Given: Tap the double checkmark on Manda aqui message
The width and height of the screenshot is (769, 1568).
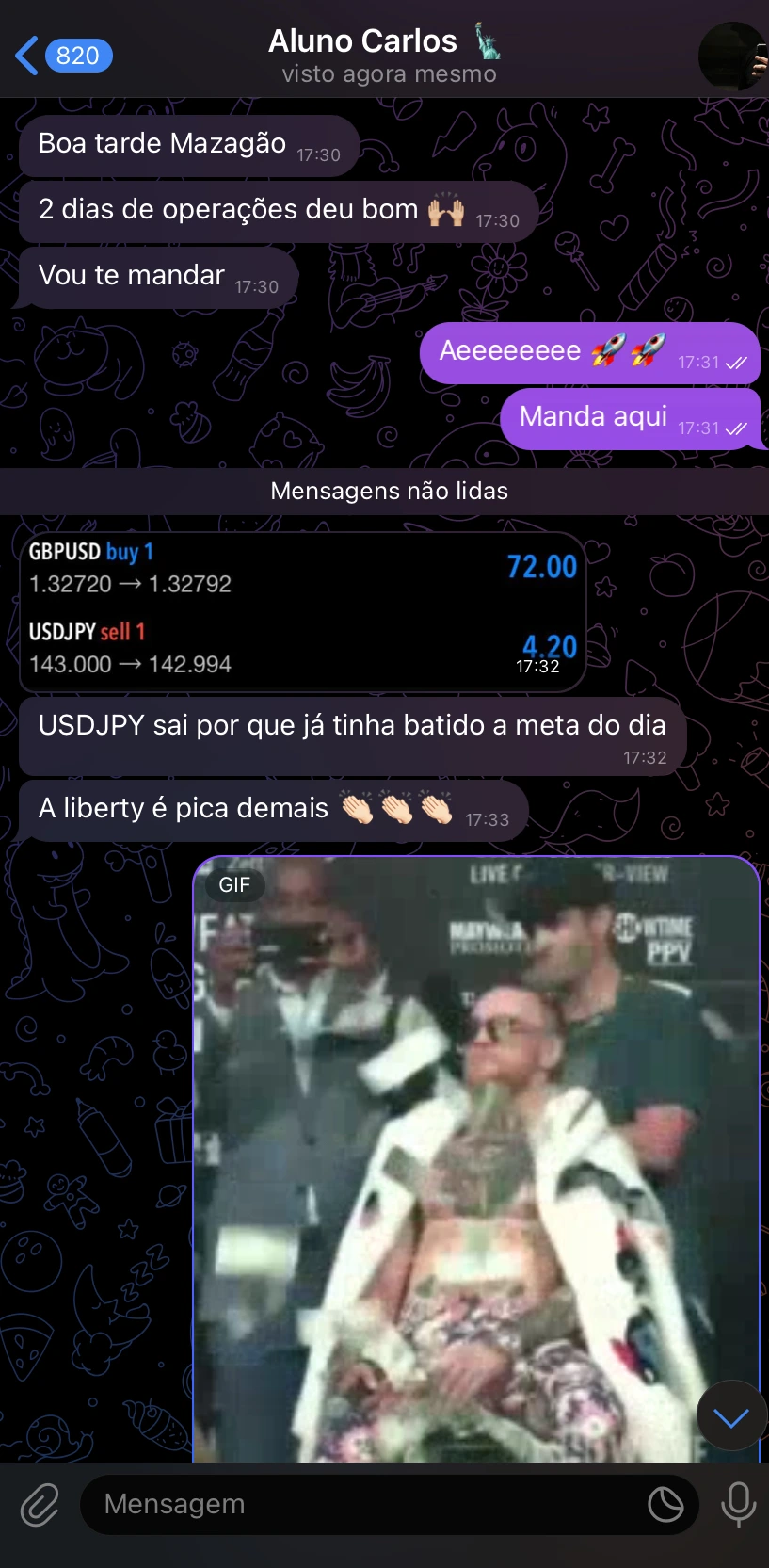Looking at the screenshot, I should click(x=734, y=428).
